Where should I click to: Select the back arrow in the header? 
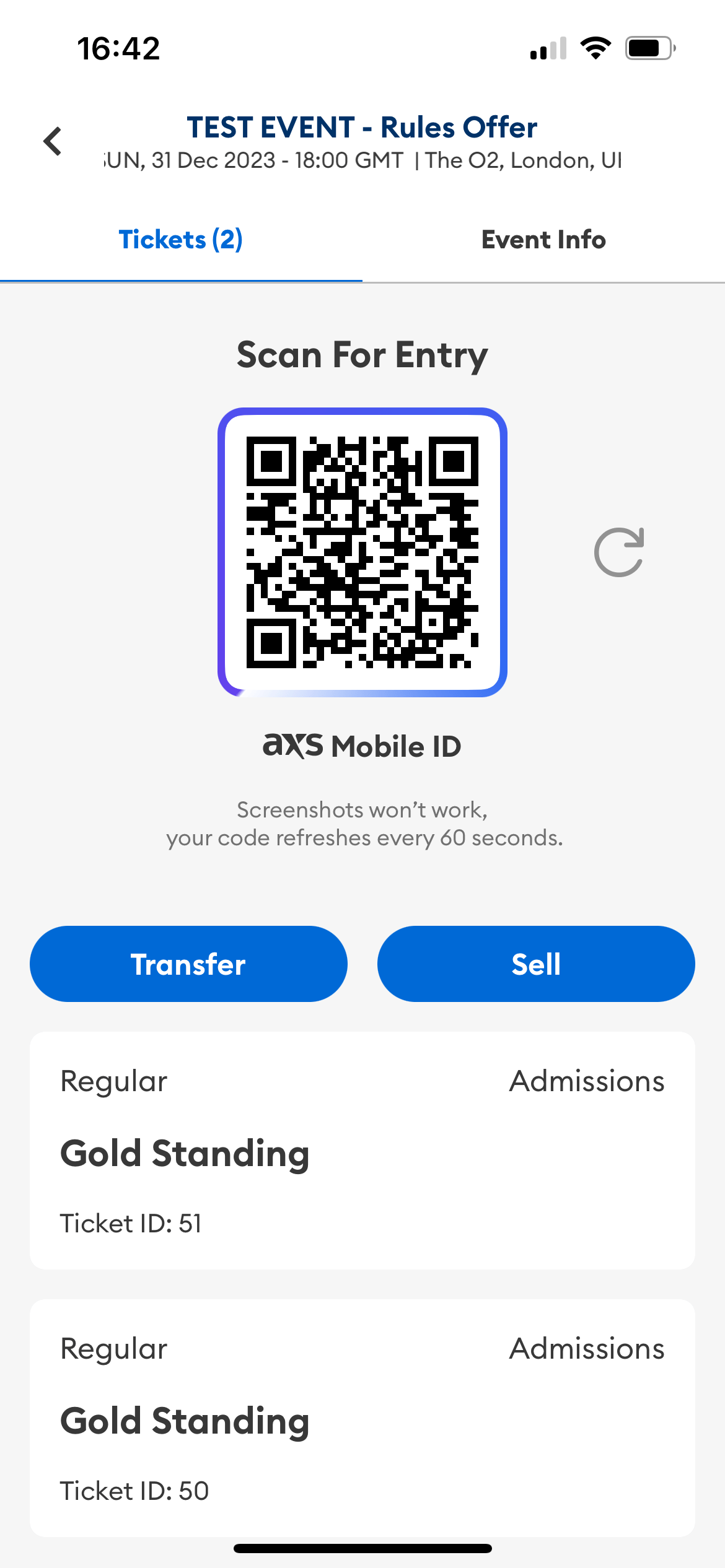point(53,141)
